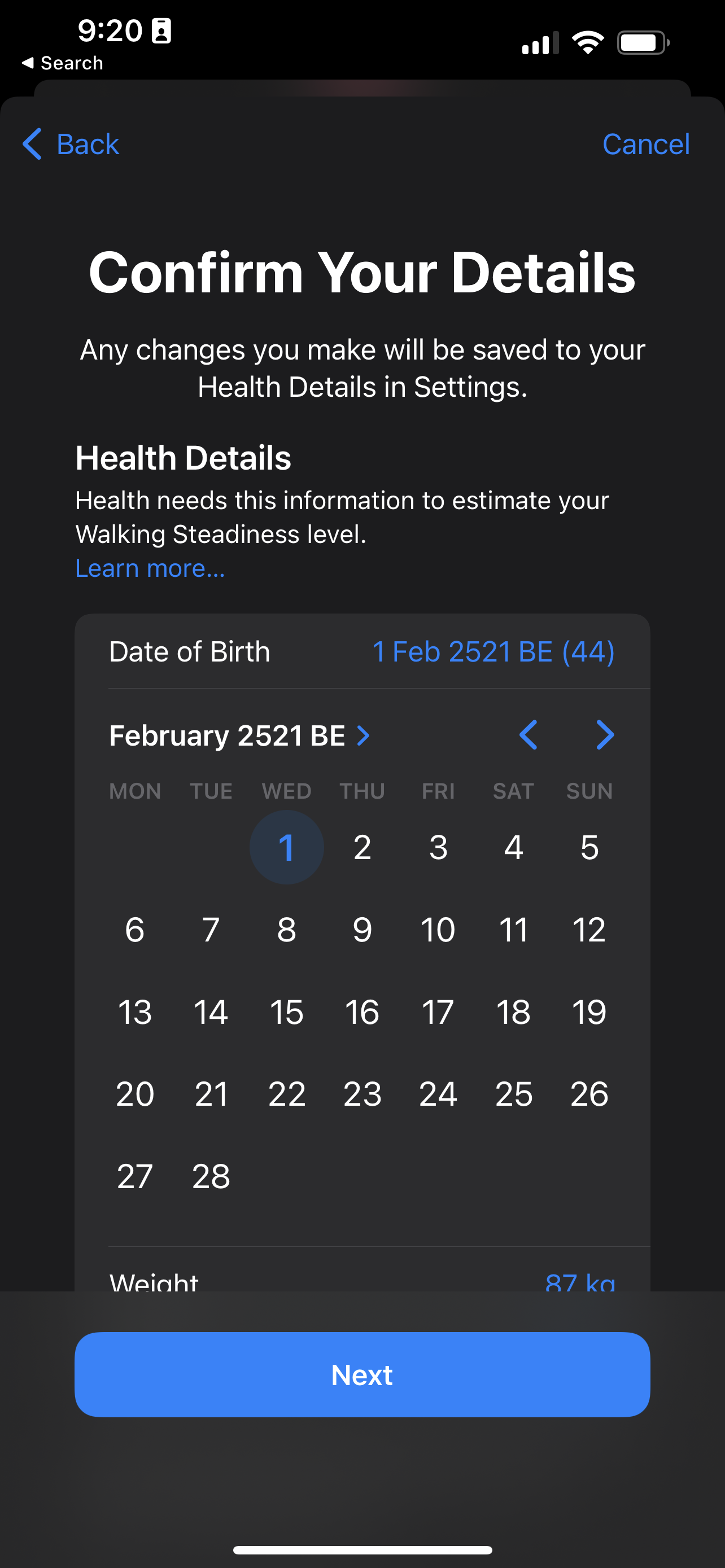Viewport: 725px width, 1568px height.
Task: Choose day 19 in the calendar
Action: pos(589,1012)
